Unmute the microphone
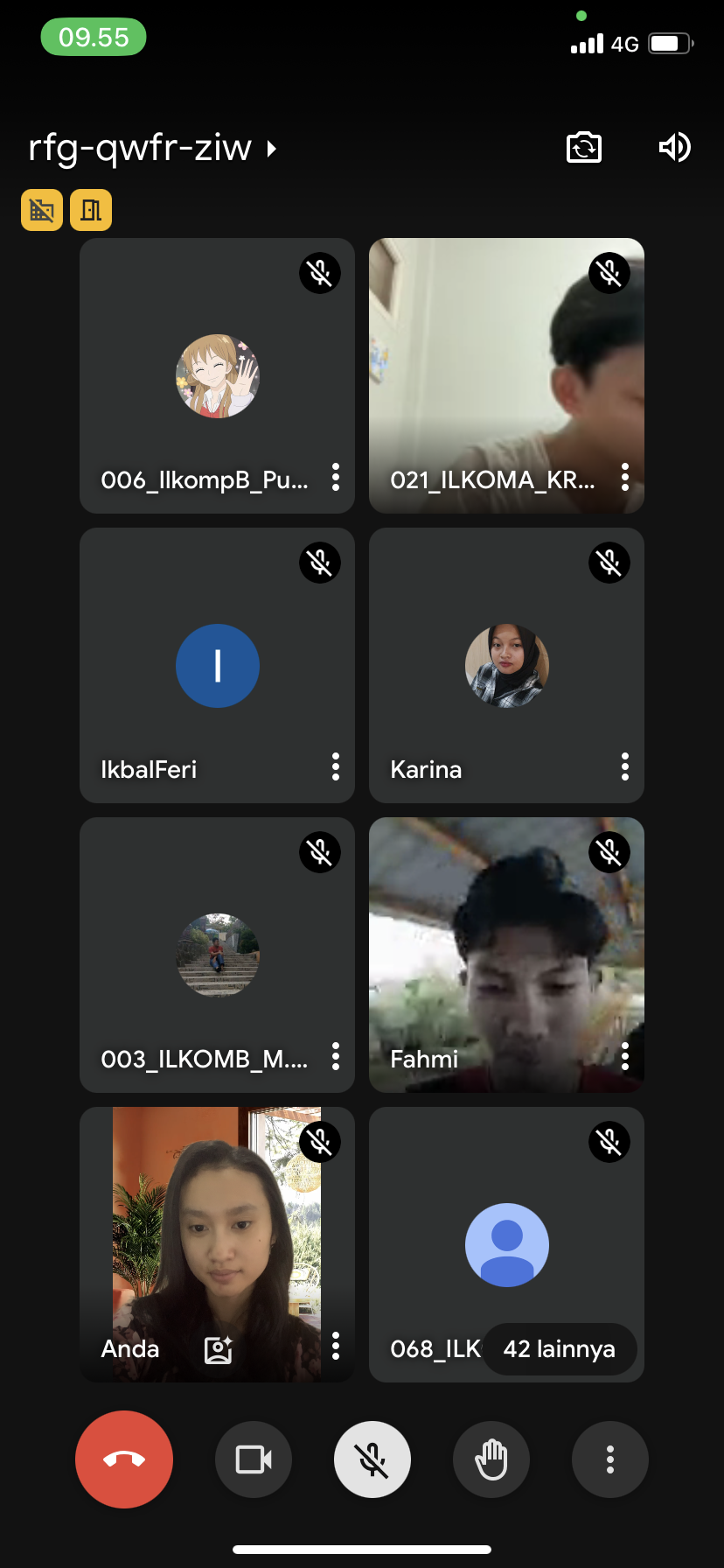This screenshot has width=724, height=1568. pyautogui.click(x=372, y=1459)
